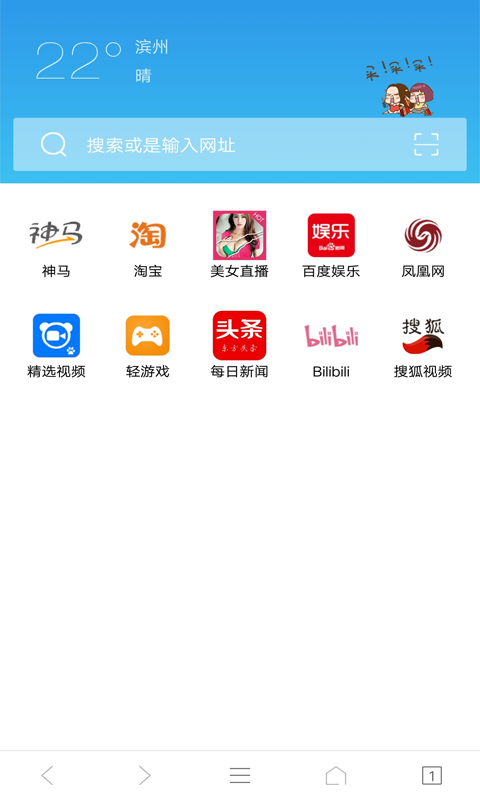Go forward using the right arrow
480x800 pixels.
coord(144,776)
